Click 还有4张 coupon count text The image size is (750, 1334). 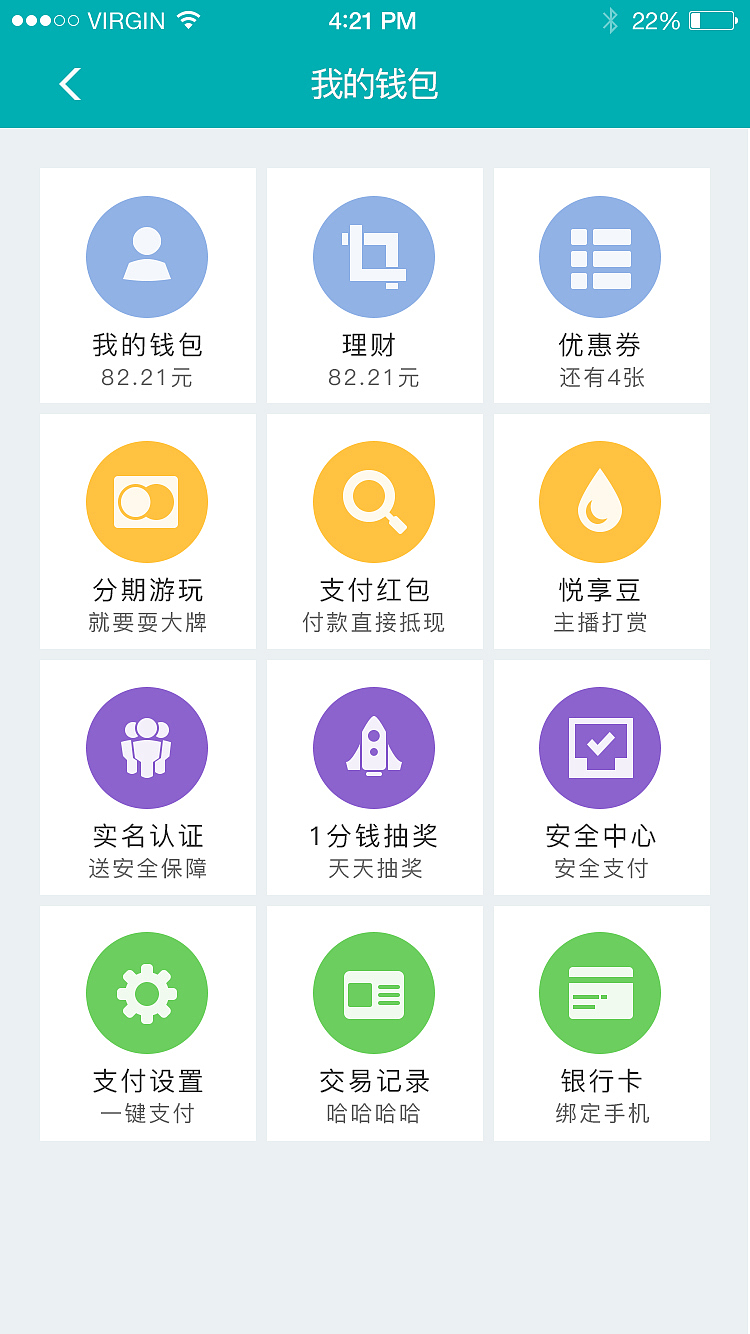600,379
